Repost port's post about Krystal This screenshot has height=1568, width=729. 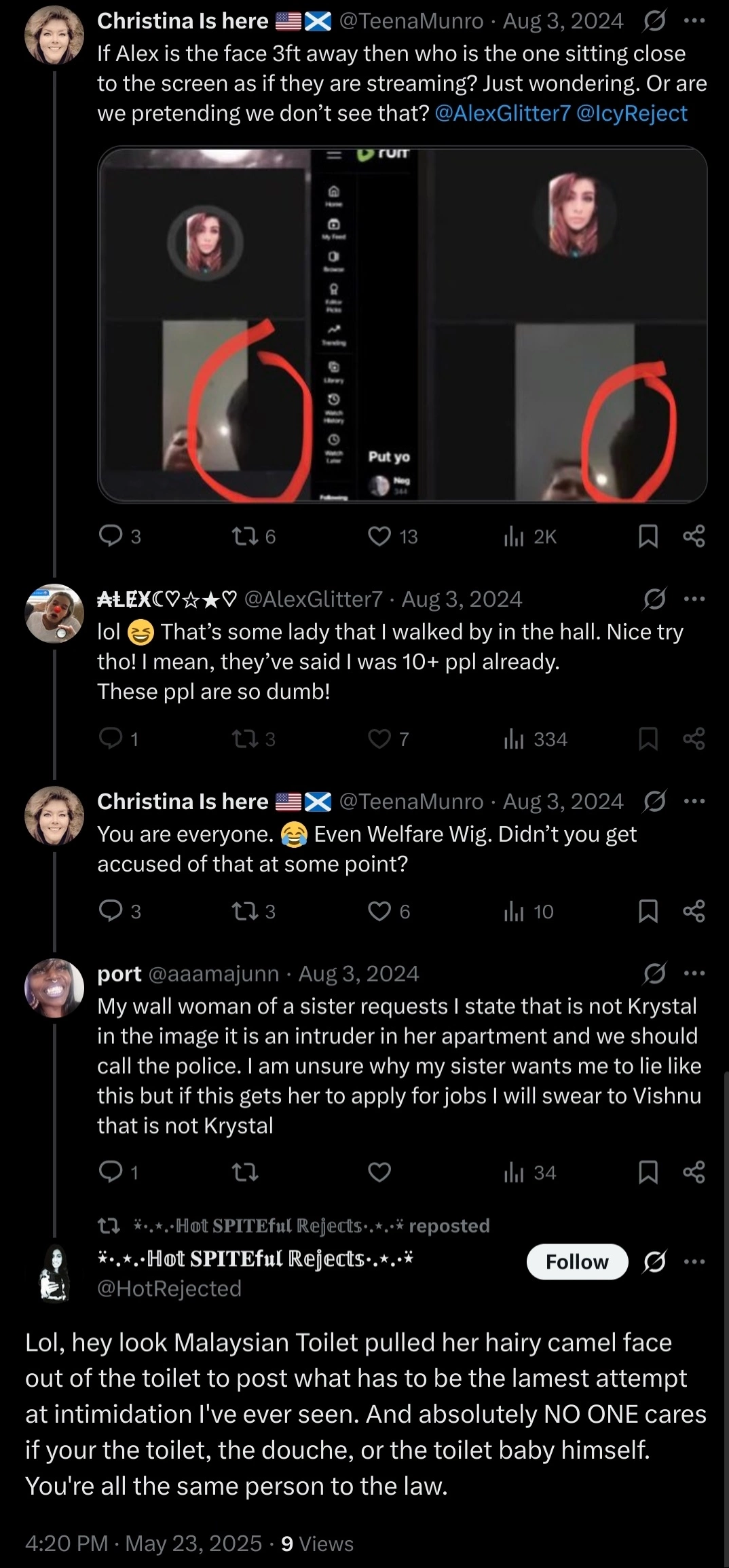point(245,1172)
